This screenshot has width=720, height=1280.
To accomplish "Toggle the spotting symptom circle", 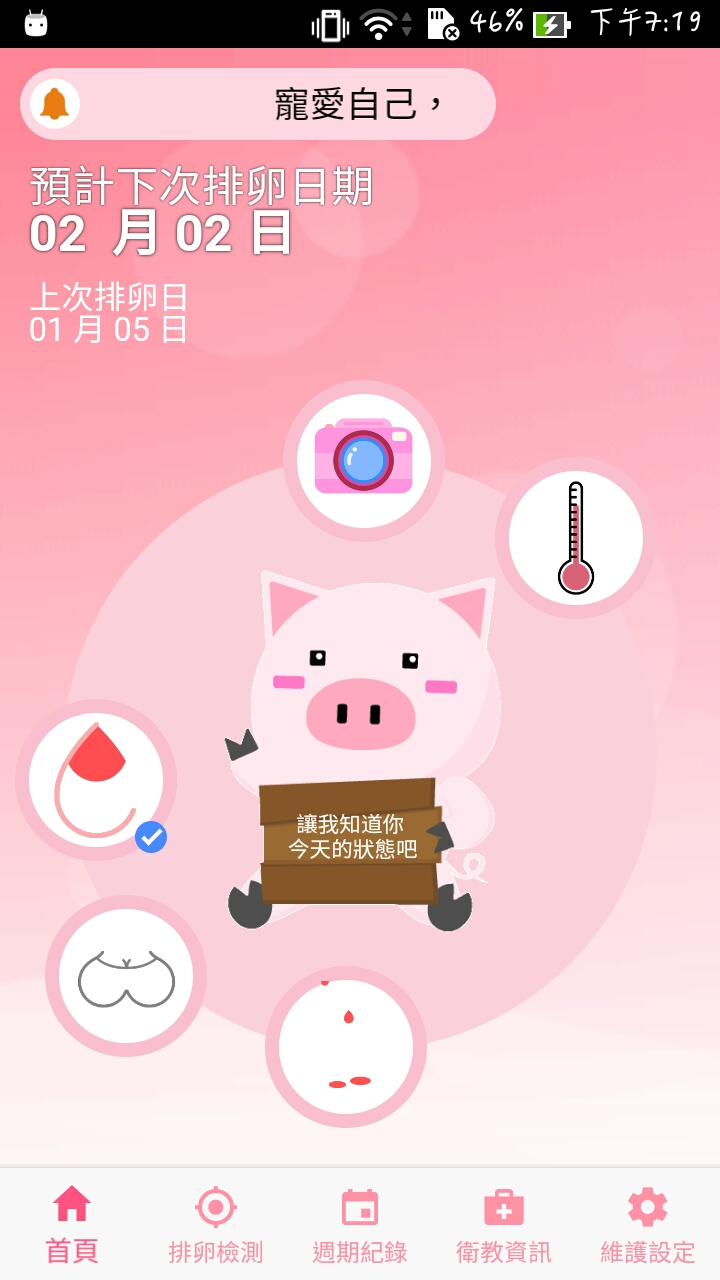I will pos(345,1046).
